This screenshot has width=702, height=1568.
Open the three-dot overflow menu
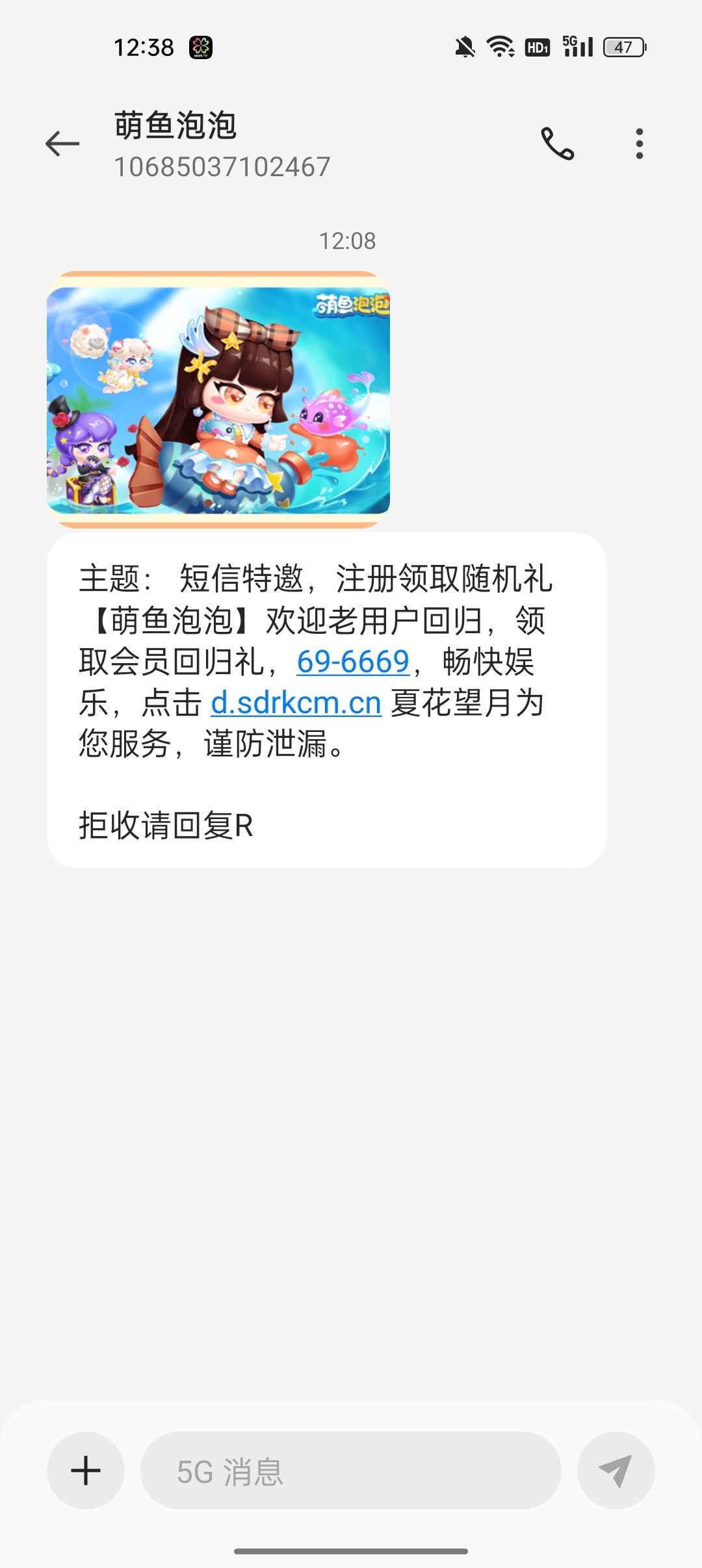point(640,144)
